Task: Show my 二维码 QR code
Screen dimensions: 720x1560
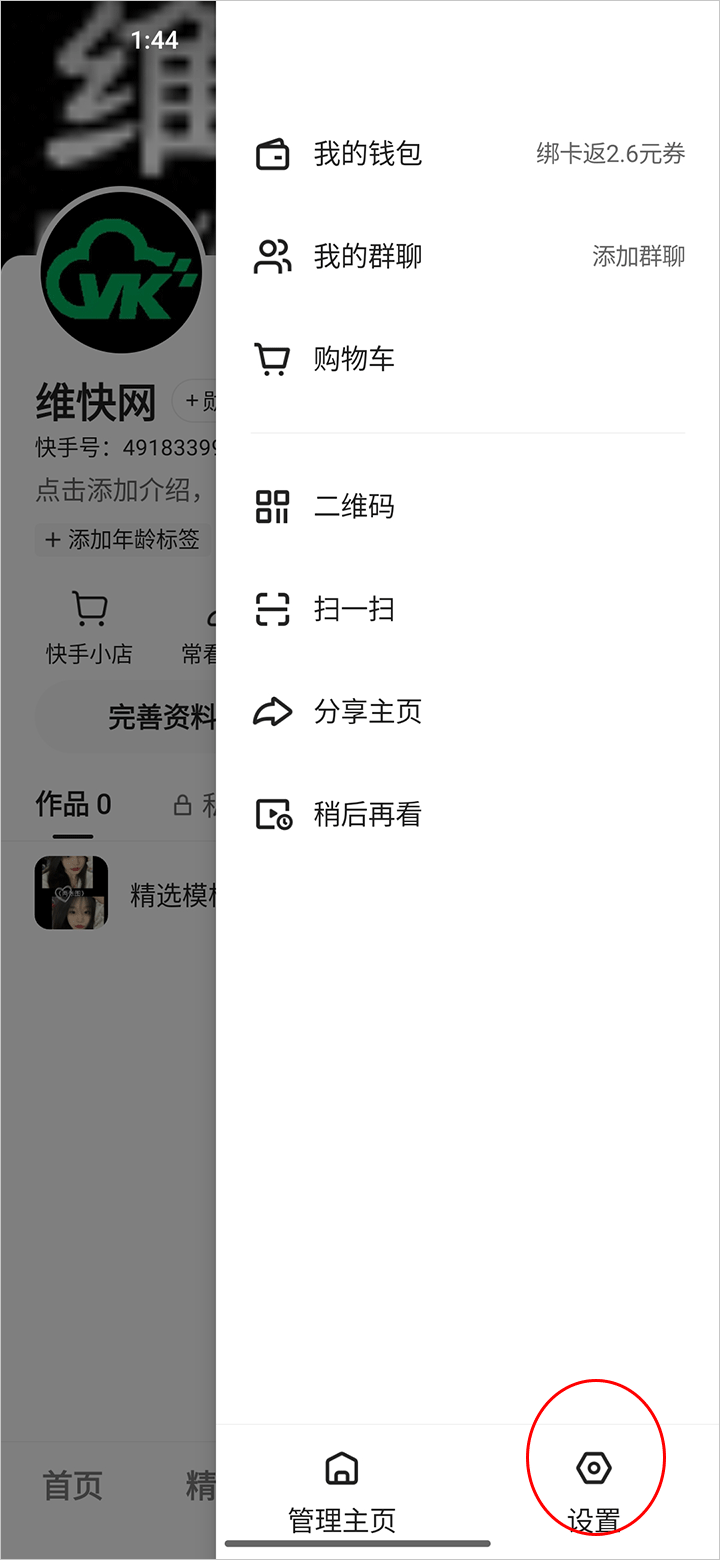Action: click(x=354, y=507)
